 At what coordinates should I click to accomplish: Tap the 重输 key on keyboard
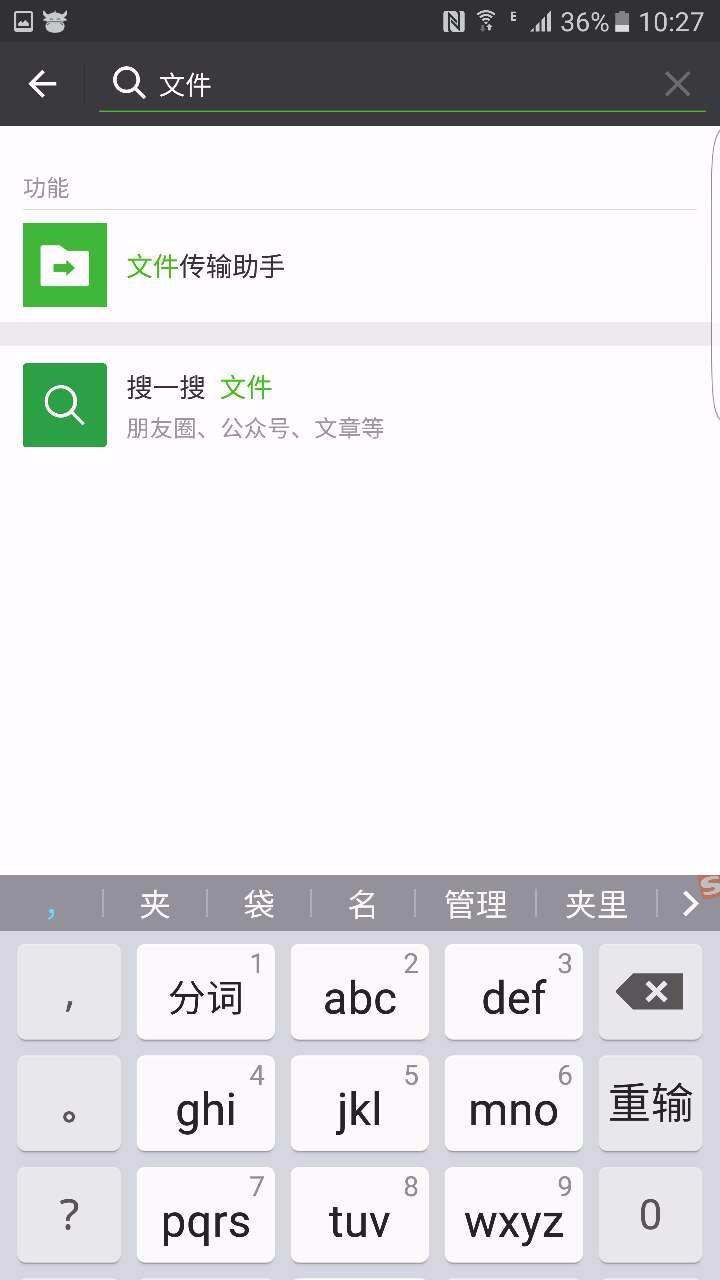(x=650, y=1103)
